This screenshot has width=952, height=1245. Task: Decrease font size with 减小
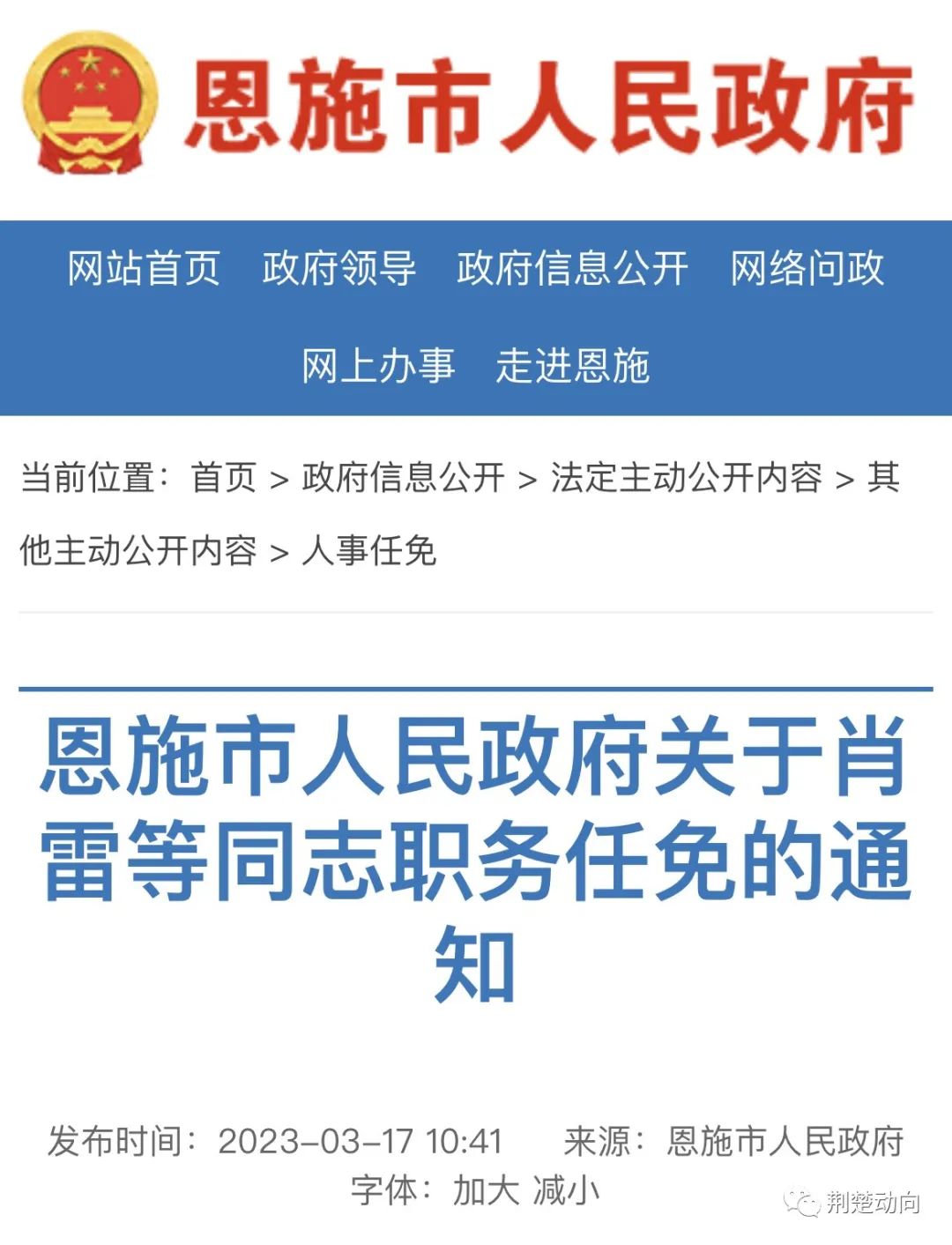(x=566, y=1190)
